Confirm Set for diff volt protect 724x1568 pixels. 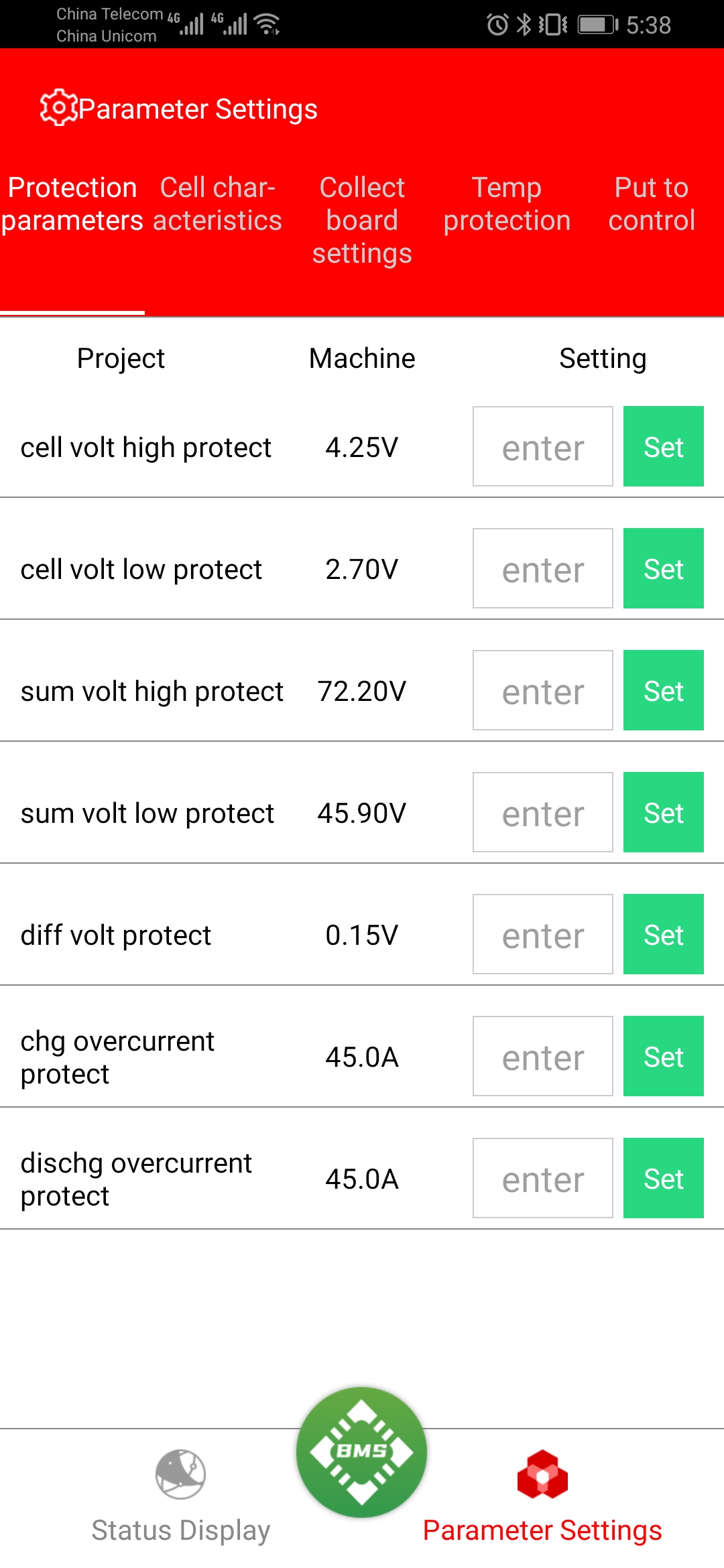click(664, 934)
